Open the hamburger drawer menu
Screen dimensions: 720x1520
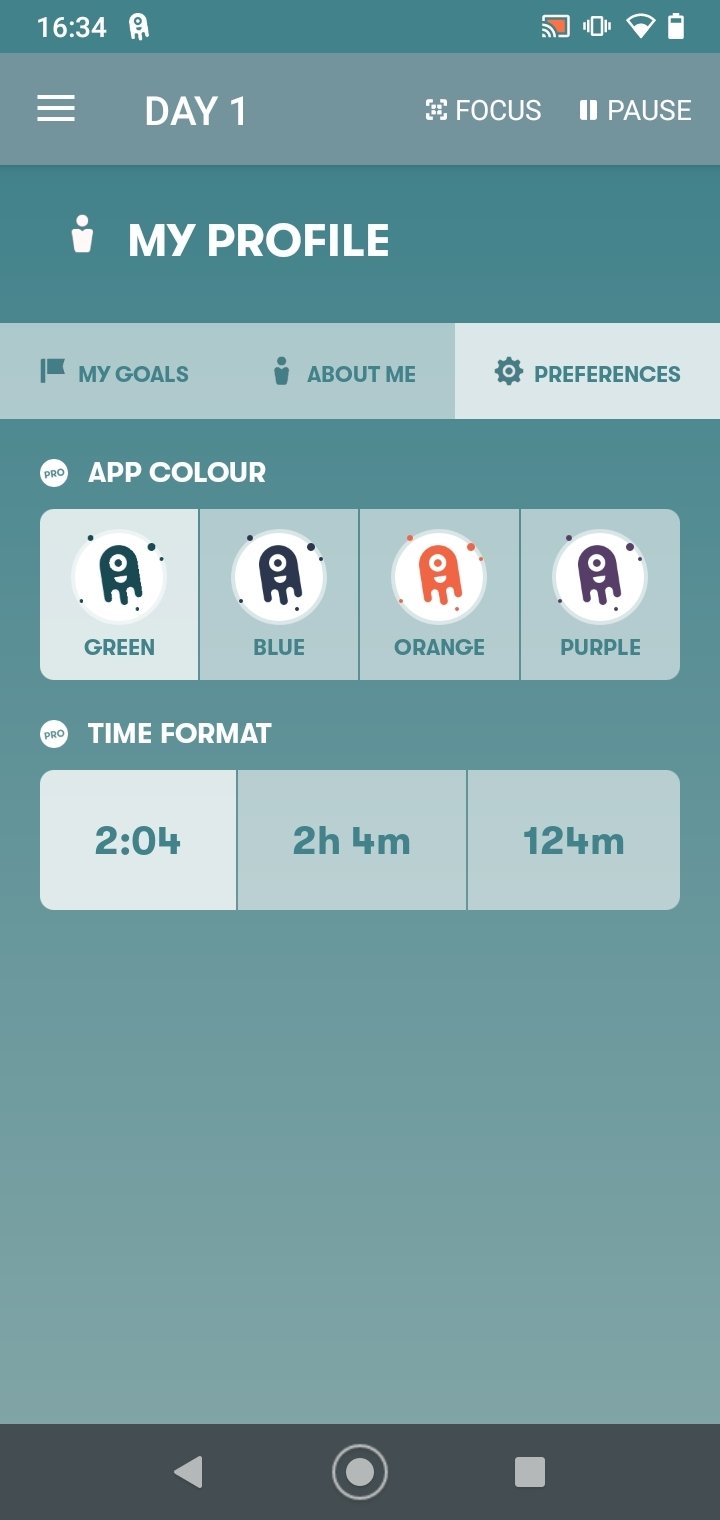(x=56, y=109)
